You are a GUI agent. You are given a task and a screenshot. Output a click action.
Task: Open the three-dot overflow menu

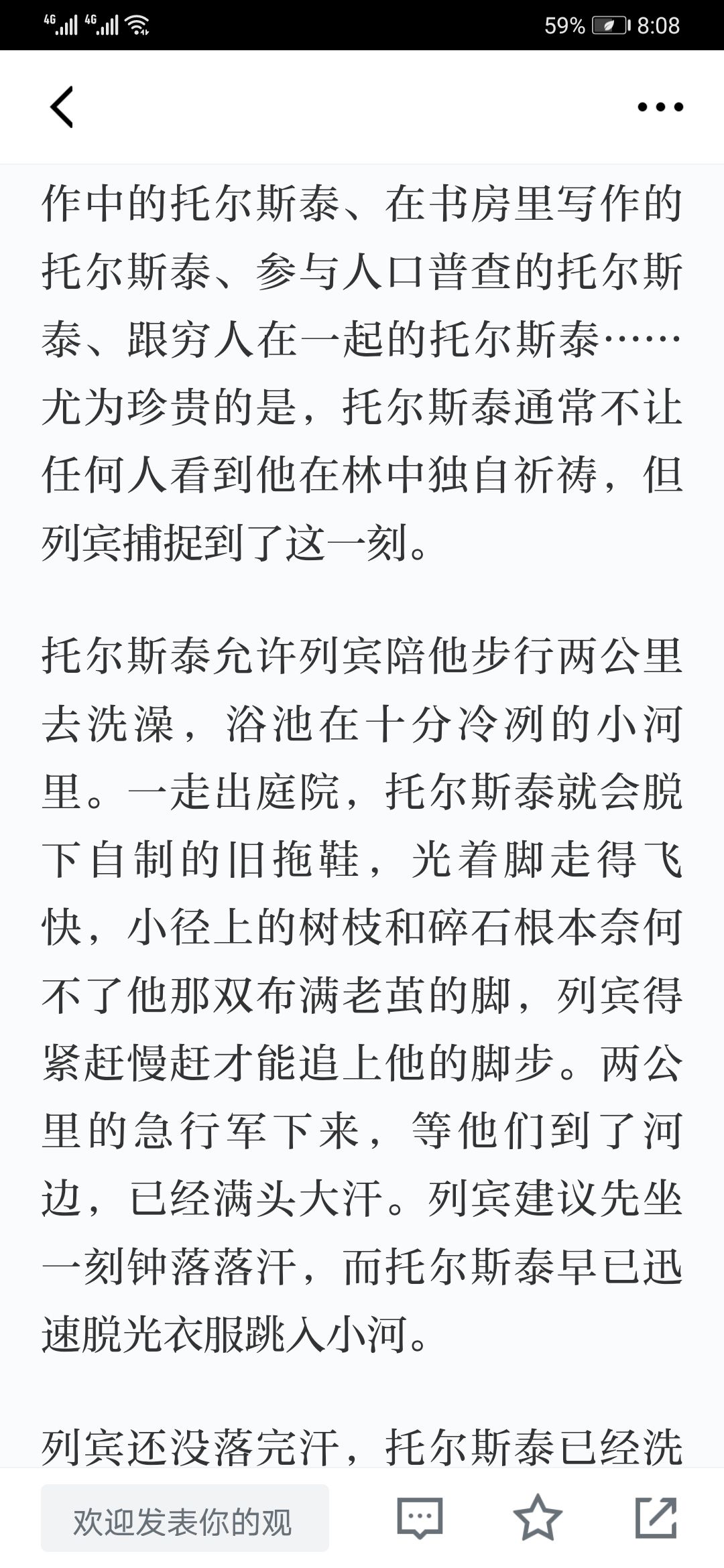click(x=660, y=107)
